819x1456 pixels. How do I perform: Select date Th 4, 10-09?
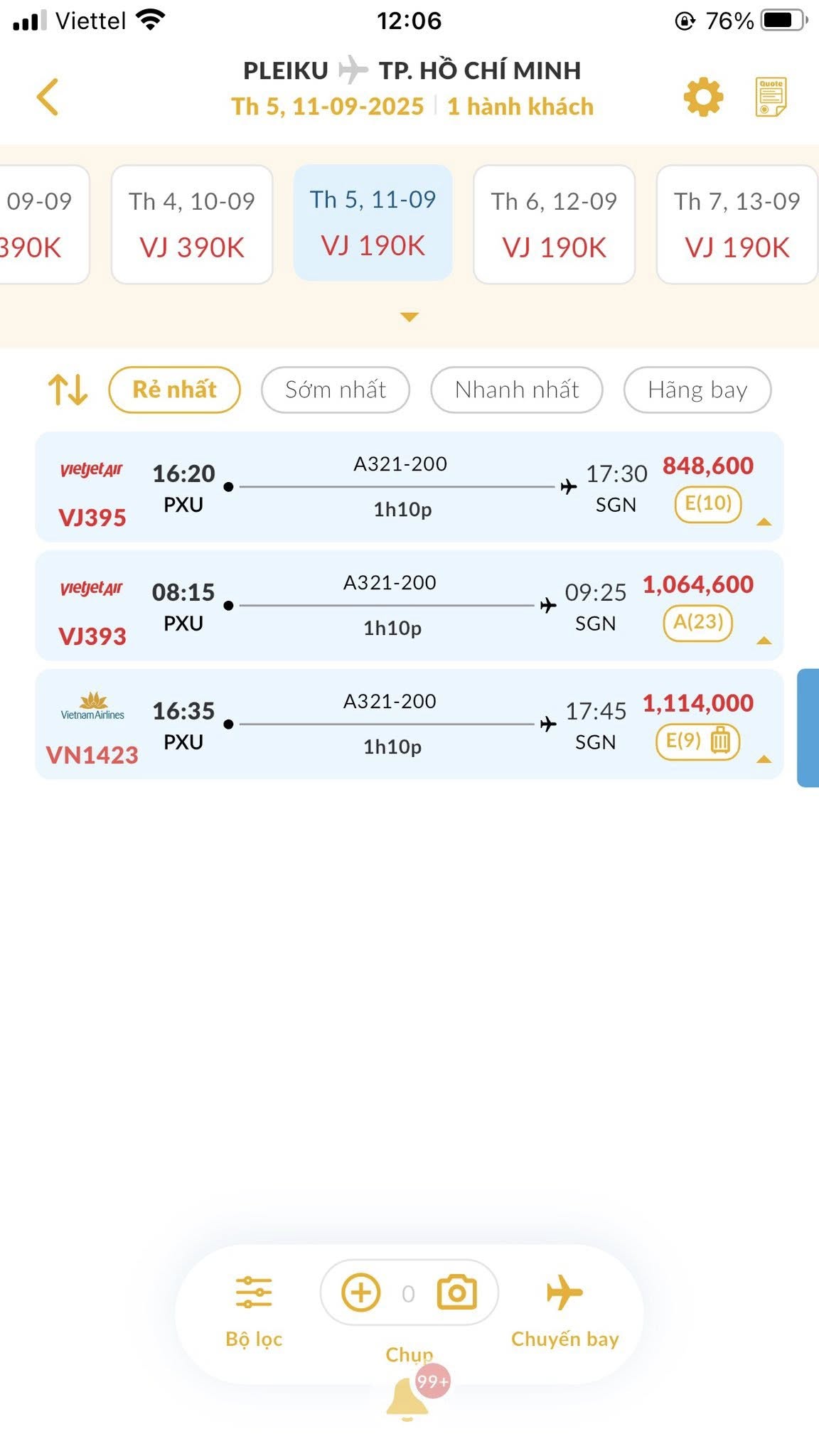pos(192,224)
